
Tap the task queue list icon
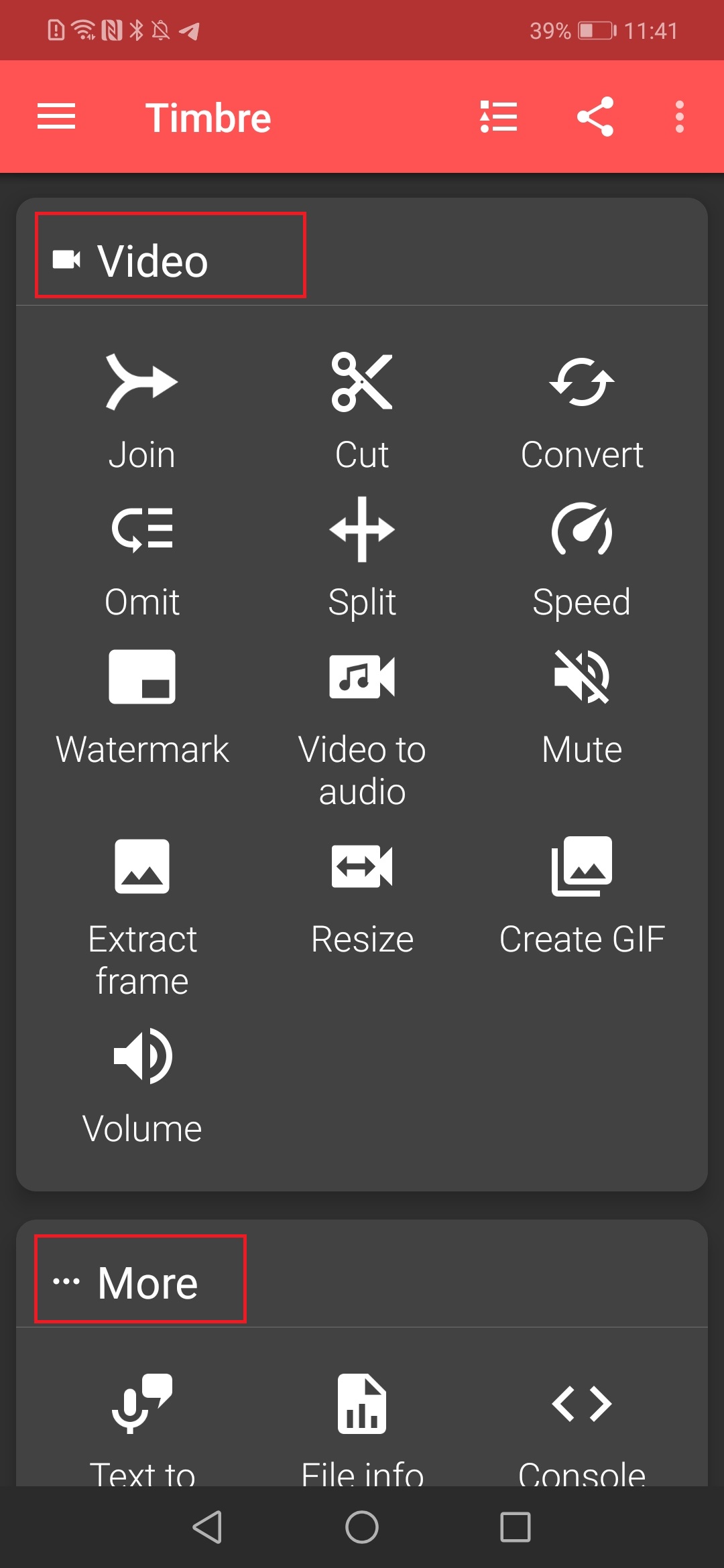tap(499, 116)
